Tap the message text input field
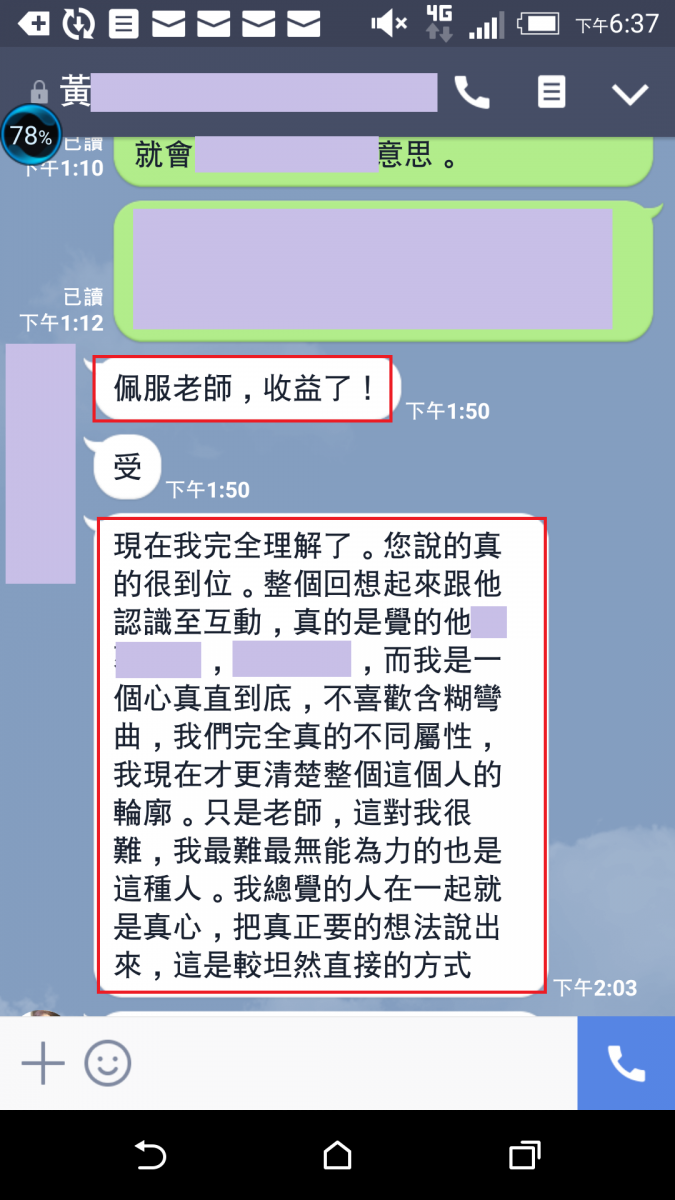Image resolution: width=675 pixels, height=1200 pixels. tap(350, 1063)
